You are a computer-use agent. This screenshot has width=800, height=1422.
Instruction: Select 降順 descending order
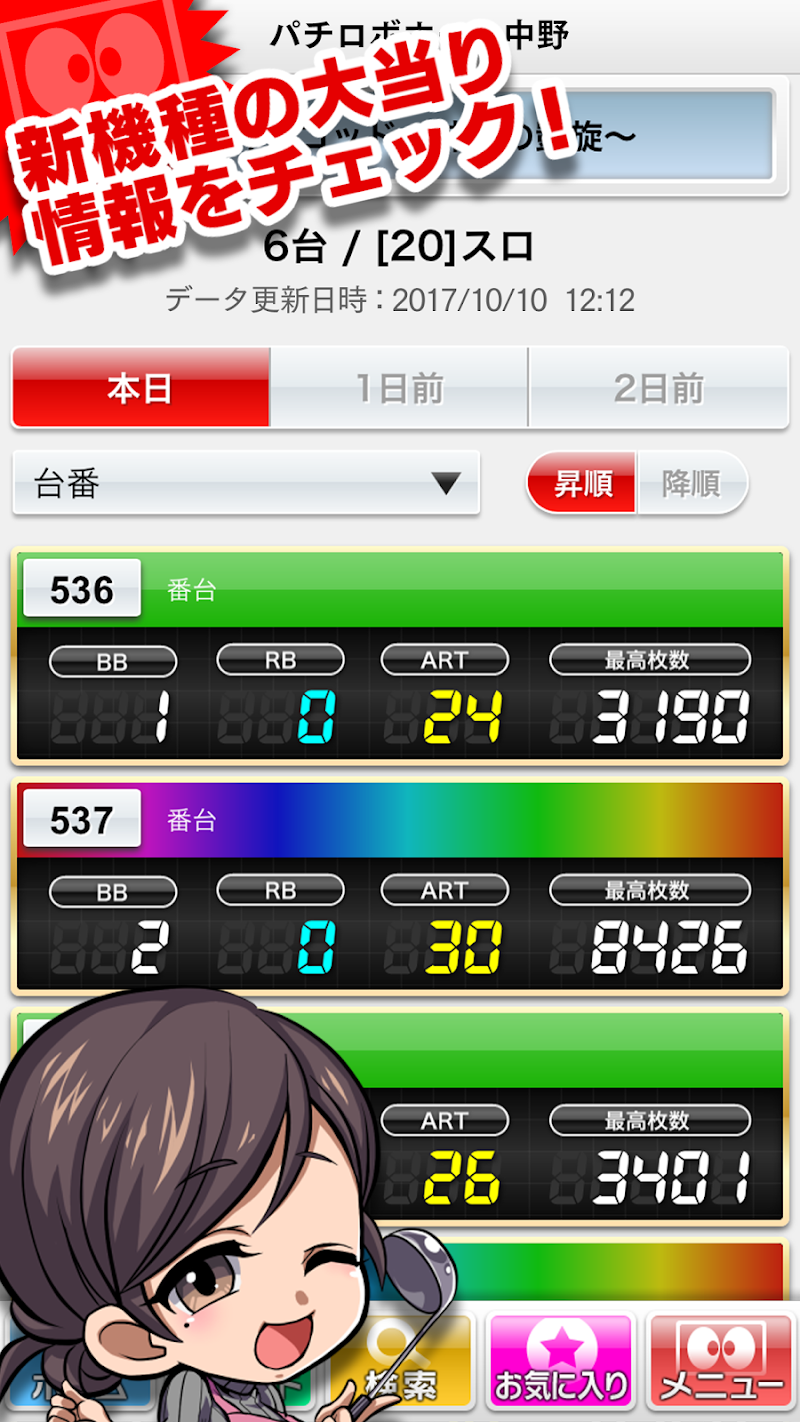(691, 484)
